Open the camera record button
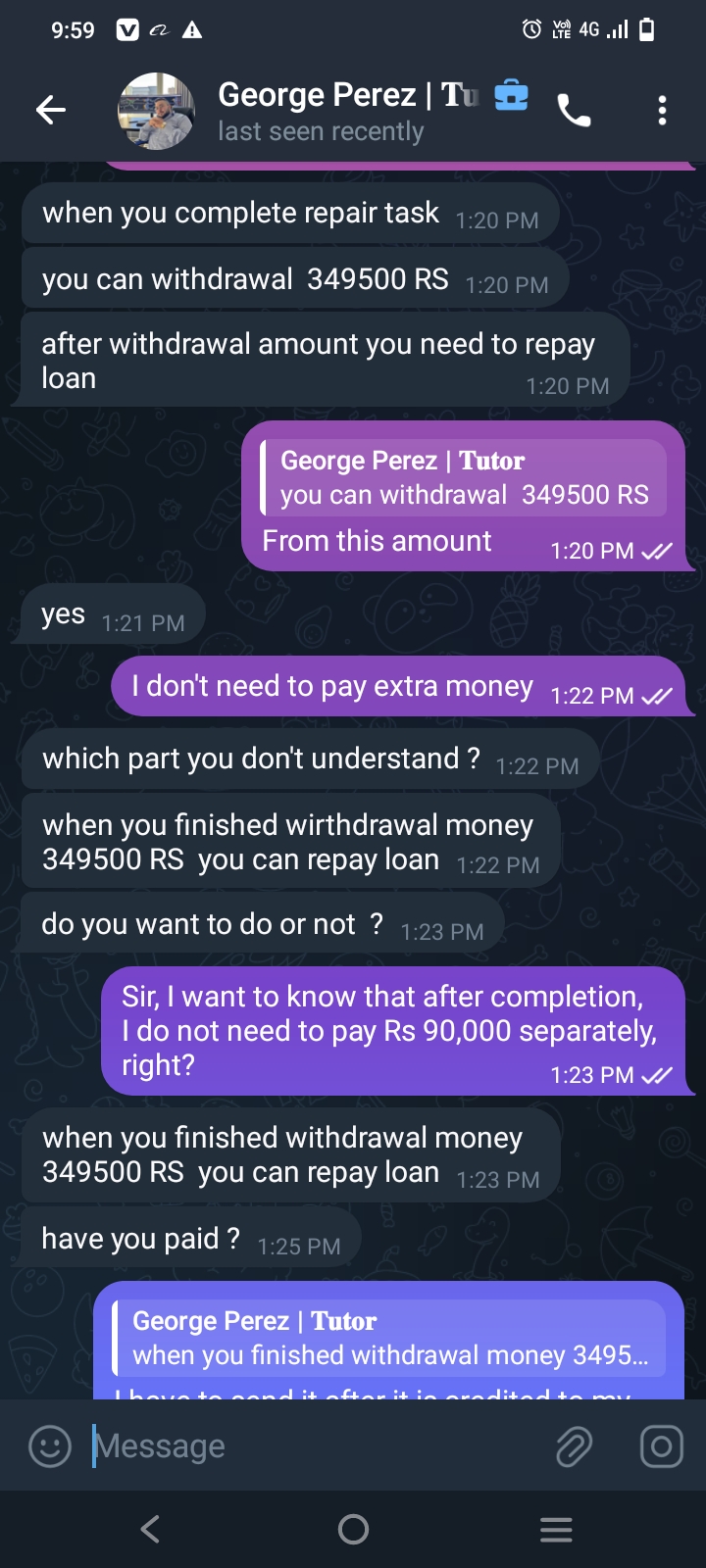The image size is (706, 1568). pos(661,1445)
